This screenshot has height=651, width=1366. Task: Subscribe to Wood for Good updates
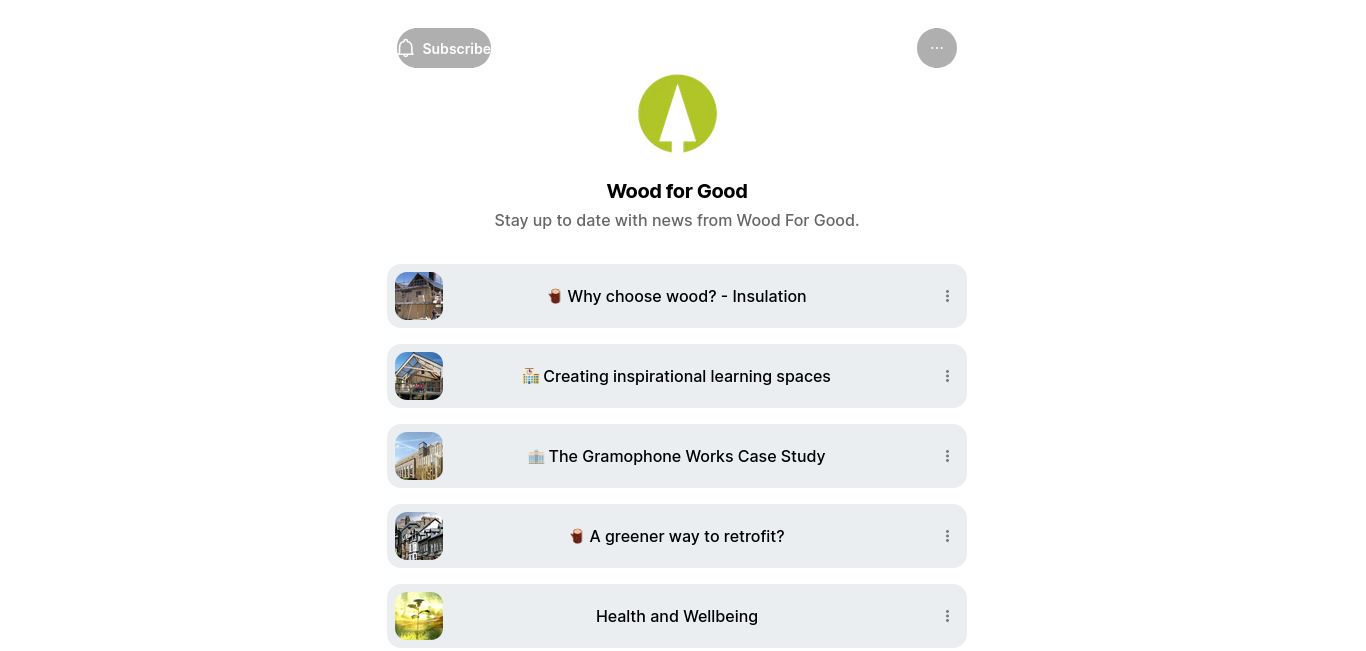click(444, 48)
